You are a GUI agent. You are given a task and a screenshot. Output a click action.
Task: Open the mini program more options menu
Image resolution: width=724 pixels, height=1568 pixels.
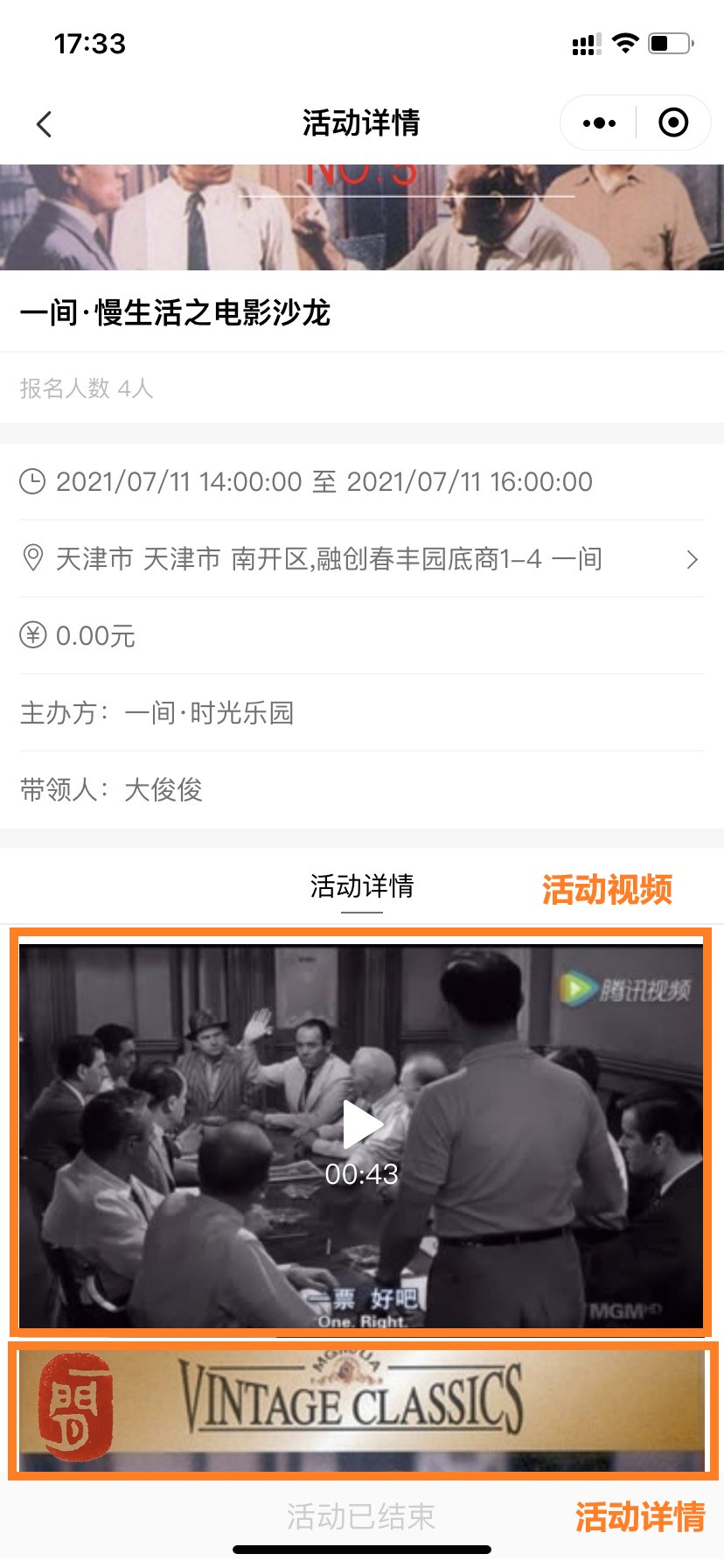click(599, 123)
